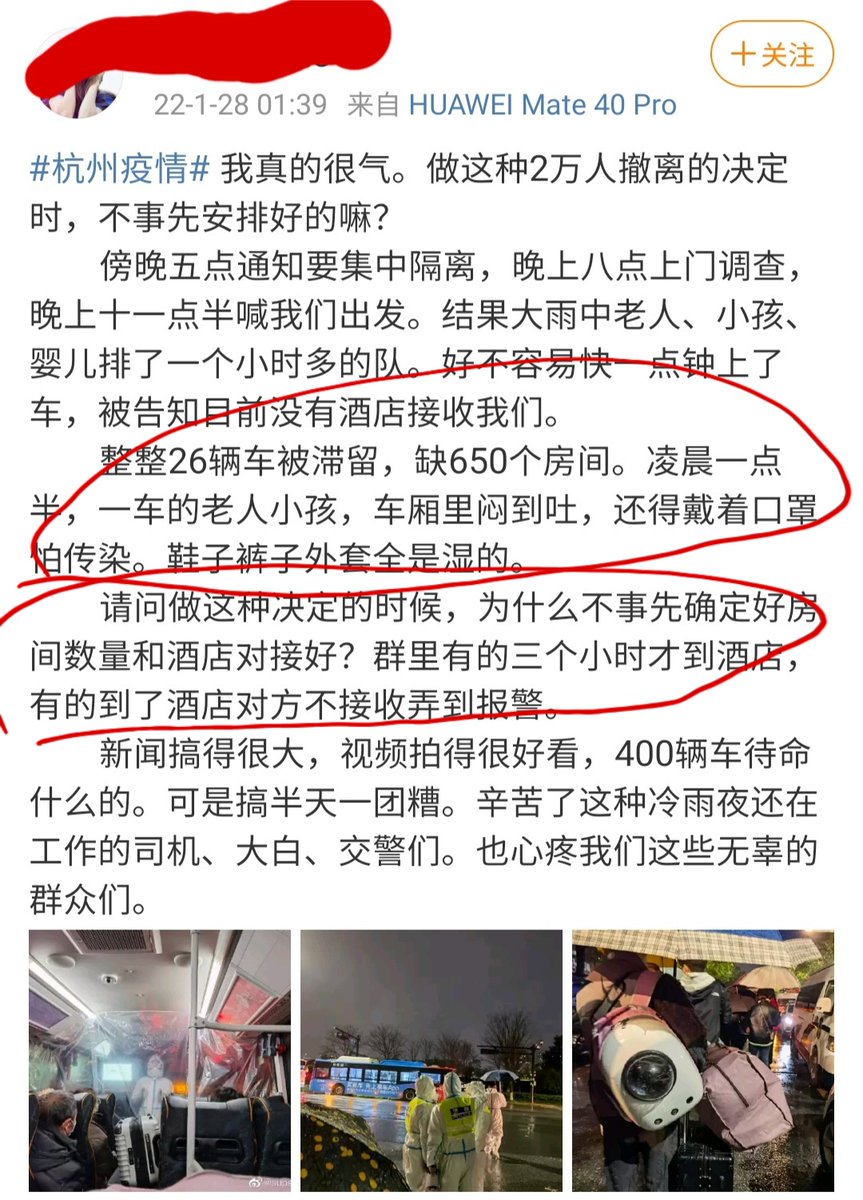Follow this Weibo poster via 关注 button
Viewport: 863px width, 1200px height.
(x=772, y=53)
